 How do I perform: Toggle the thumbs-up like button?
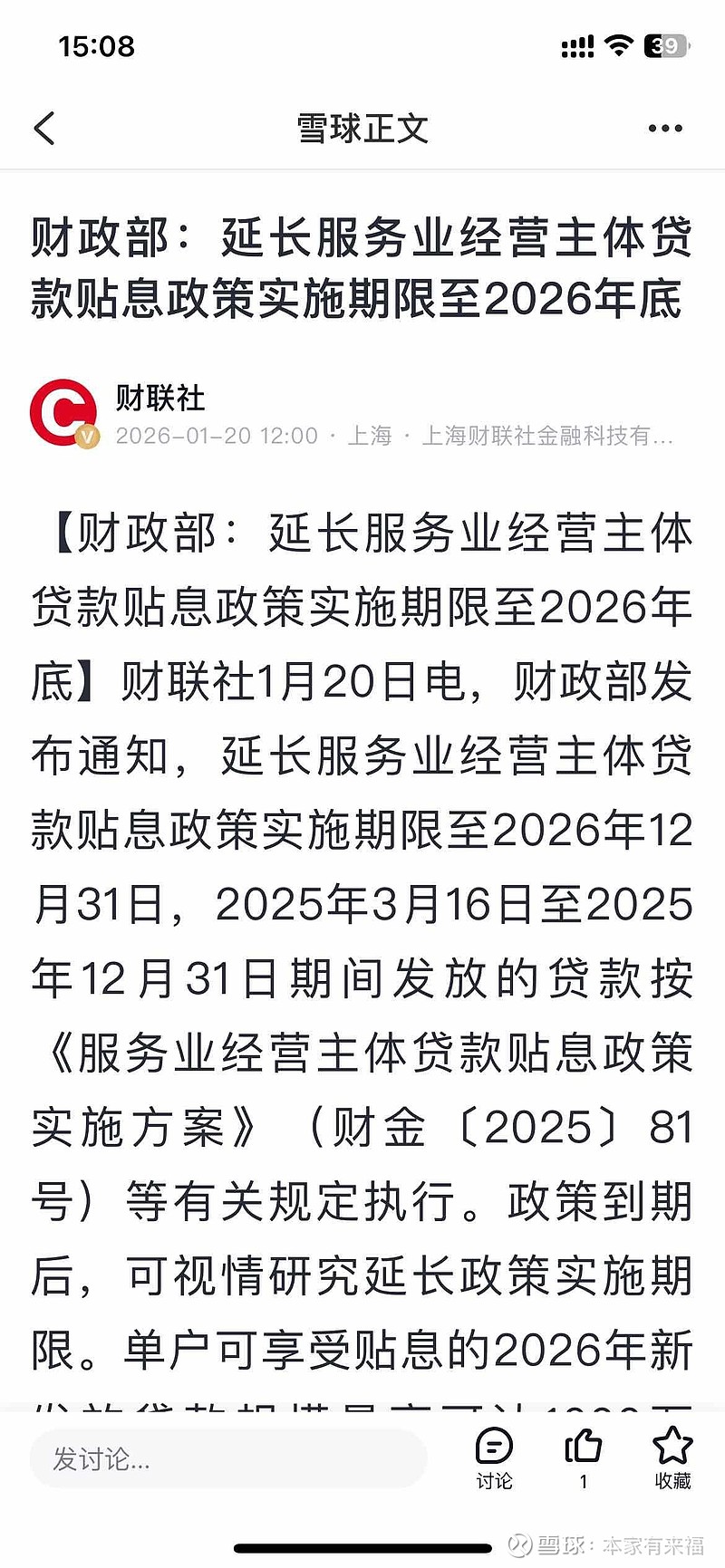click(584, 1445)
